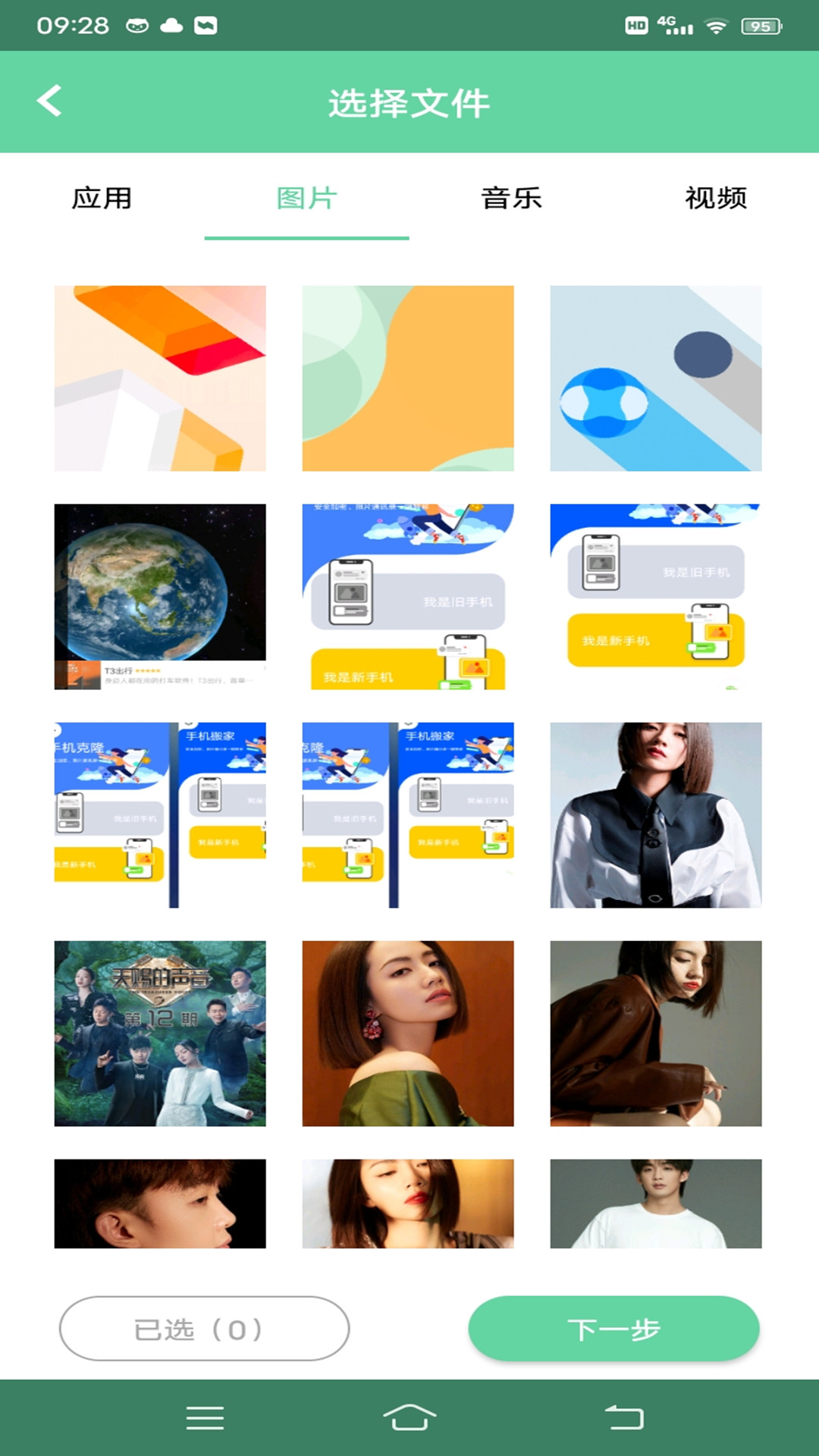Image resolution: width=819 pixels, height=1456 pixels.
Task: Select the orange geometric blocks wallpaper image
Action: point(160,378)
